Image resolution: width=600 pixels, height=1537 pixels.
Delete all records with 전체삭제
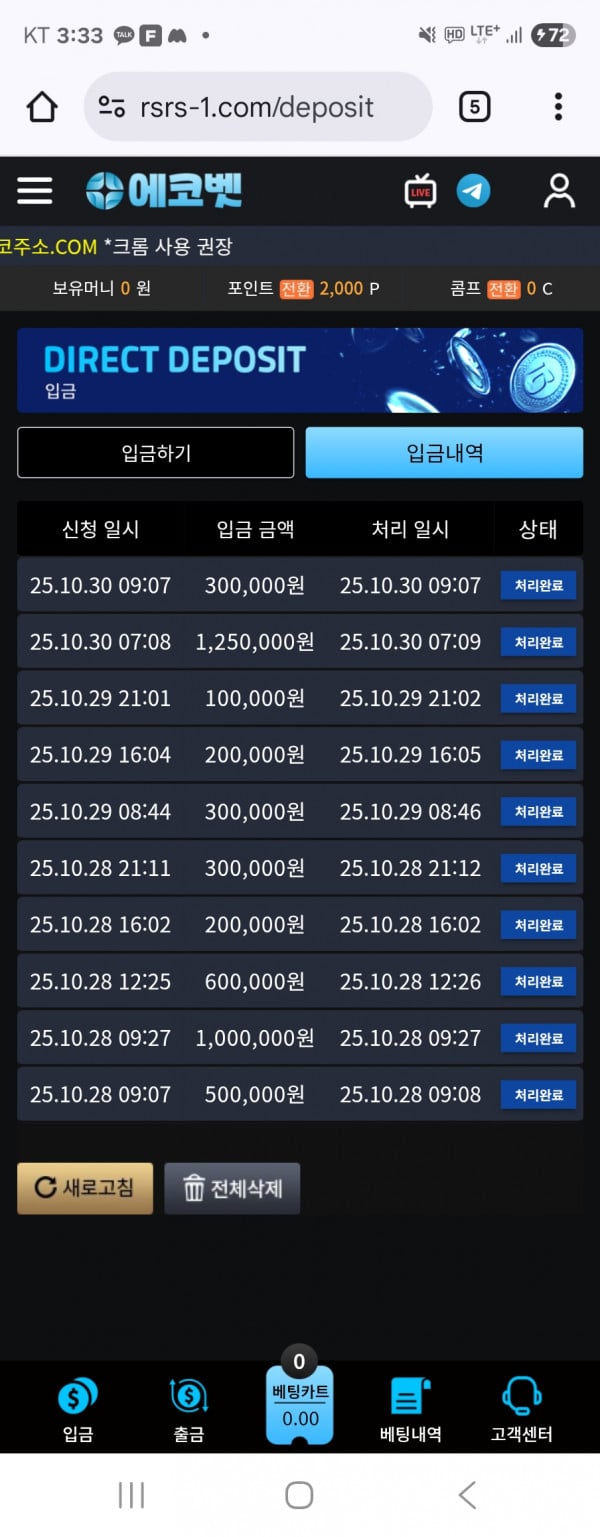point(232,1188)
